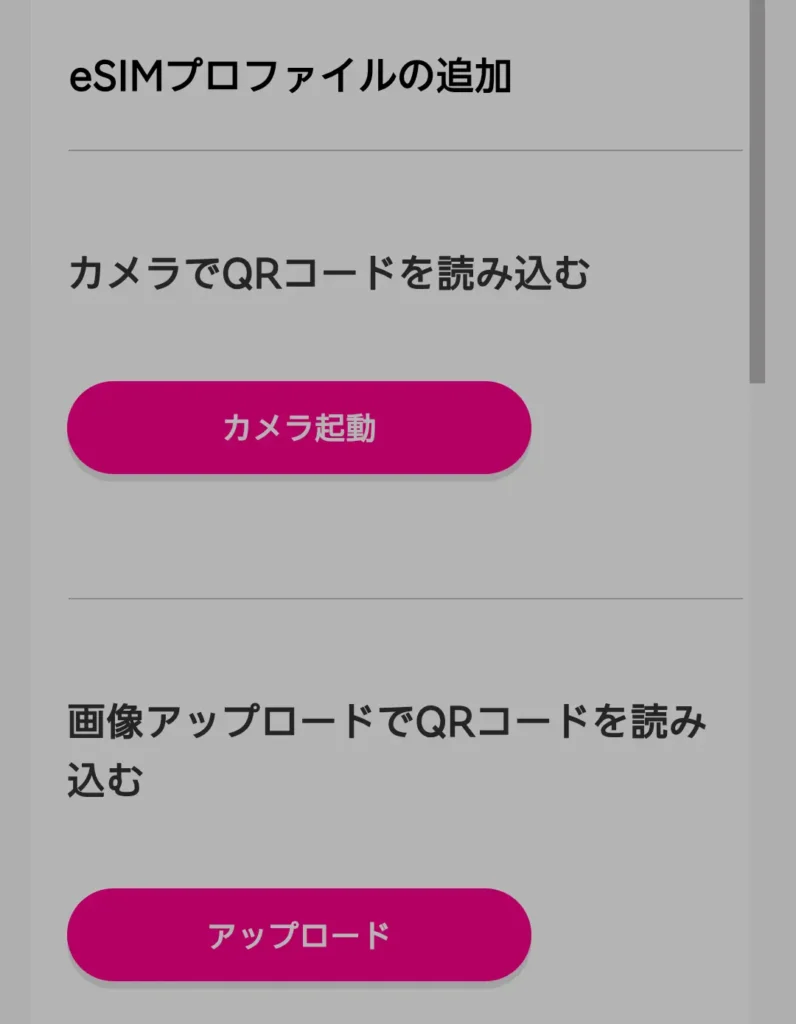This screenshot has height=1024, width=796.
Task: Click the left edge of the page background
Action: tap(15, 512)
